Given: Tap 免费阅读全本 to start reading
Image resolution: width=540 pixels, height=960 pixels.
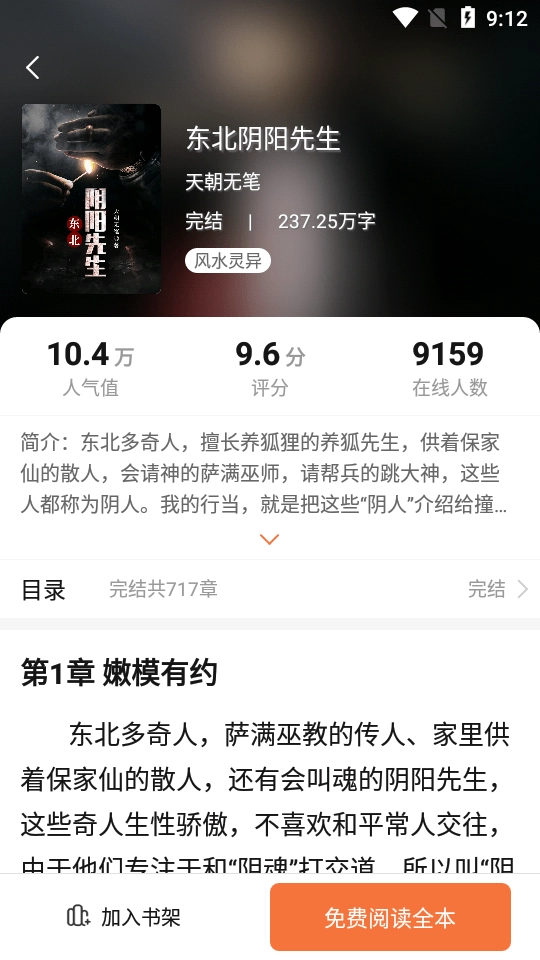Looking at the screenshot, I should [390, 917].
